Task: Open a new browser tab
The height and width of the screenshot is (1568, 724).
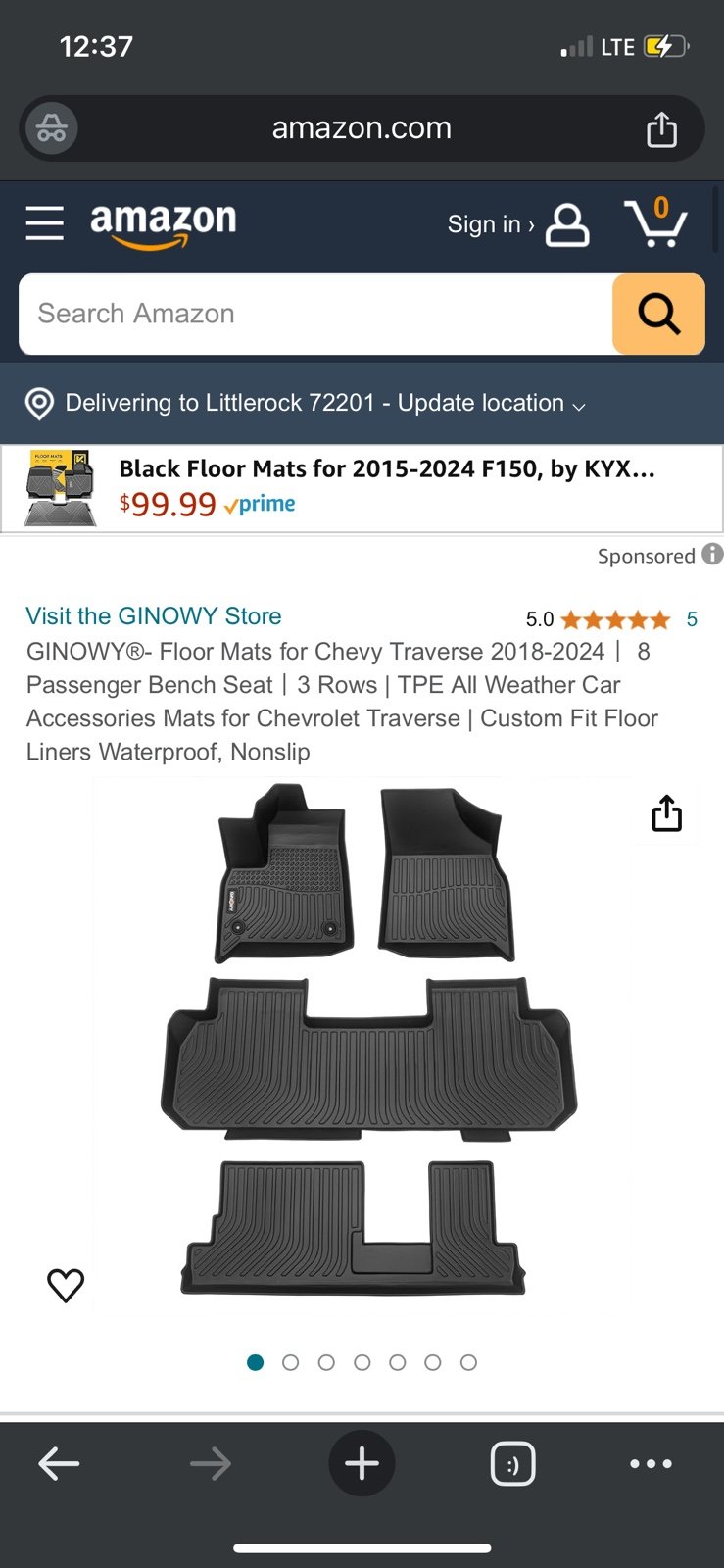Action: point(362,1464)
